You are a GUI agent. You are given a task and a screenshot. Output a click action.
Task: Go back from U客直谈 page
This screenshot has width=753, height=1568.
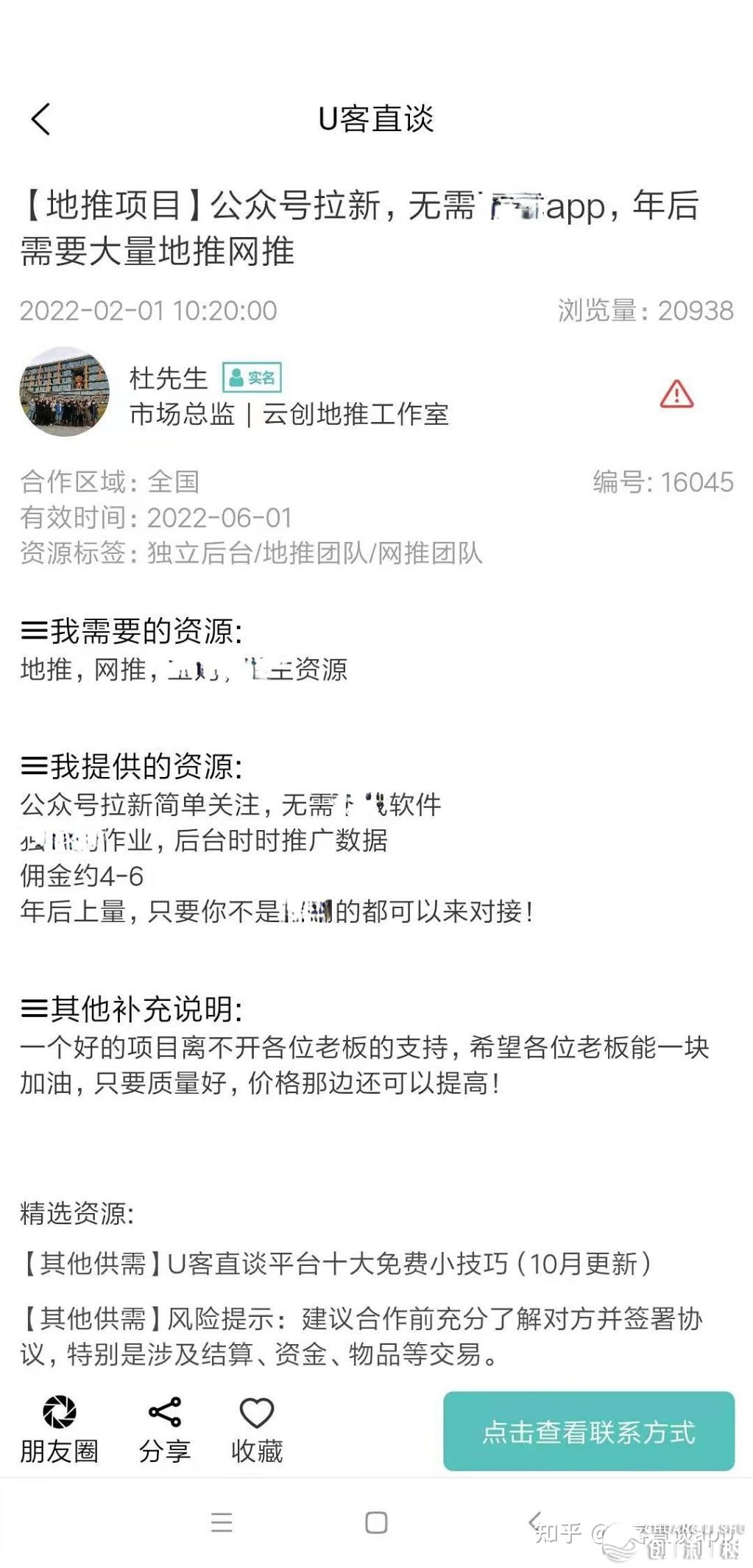pyautogui.click(x=41, y=119)
